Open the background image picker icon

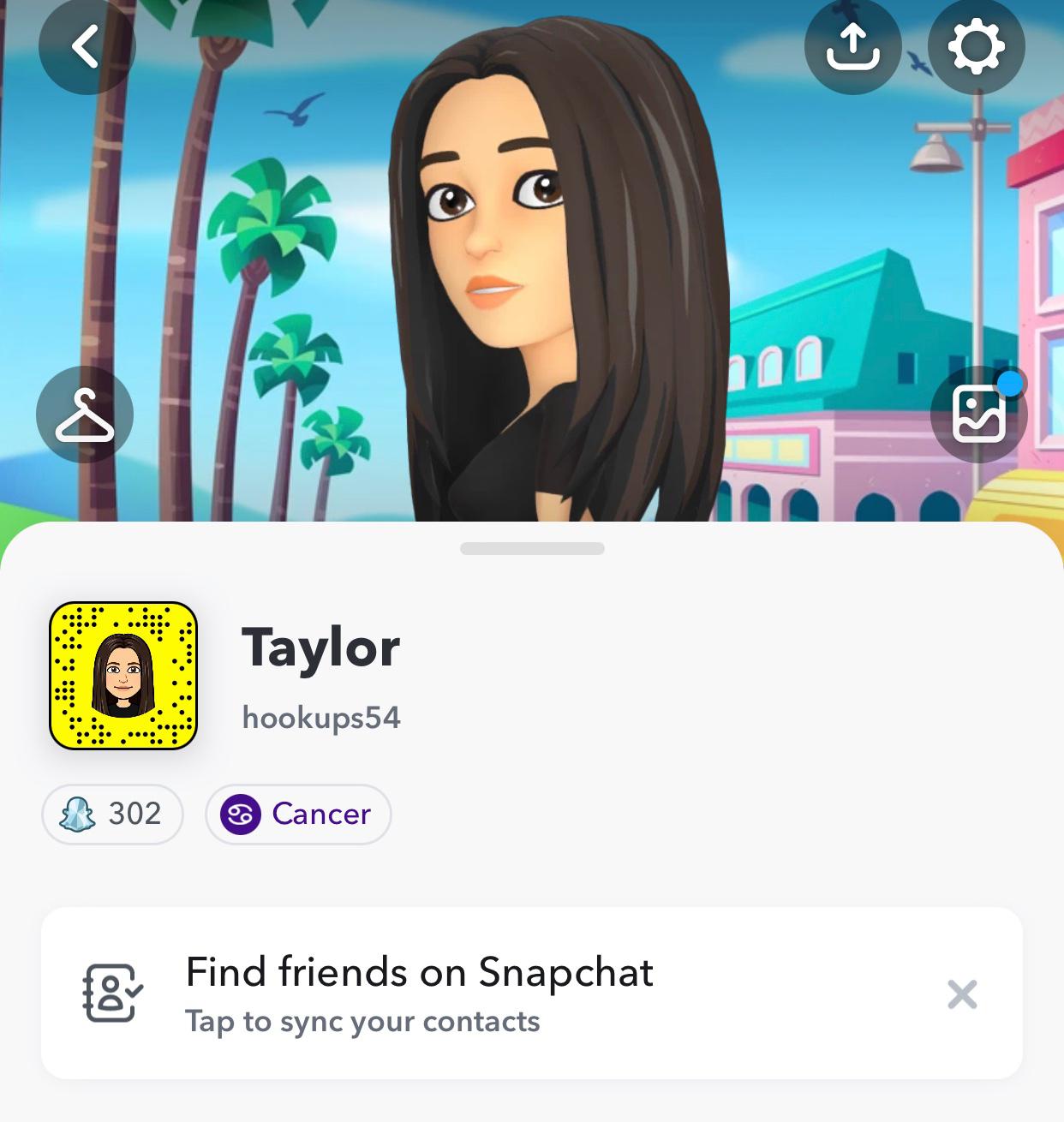point(978,415)
